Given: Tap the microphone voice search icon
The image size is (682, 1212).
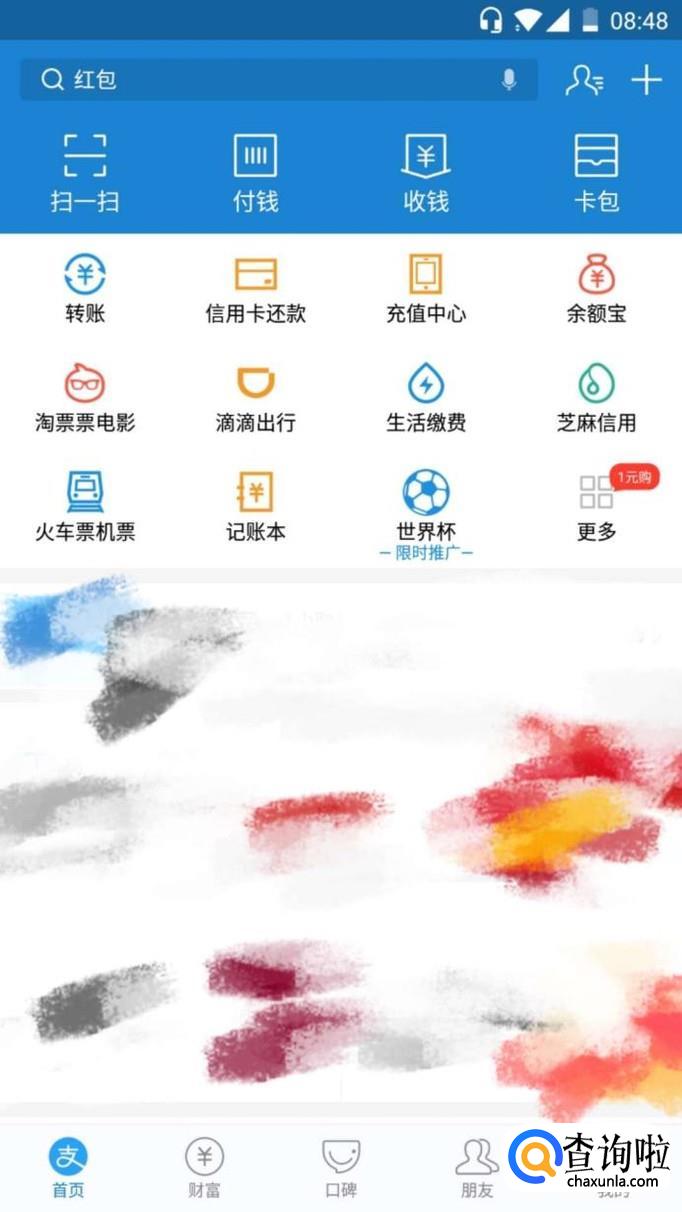Looking at the screenshot, I should 509,80.
